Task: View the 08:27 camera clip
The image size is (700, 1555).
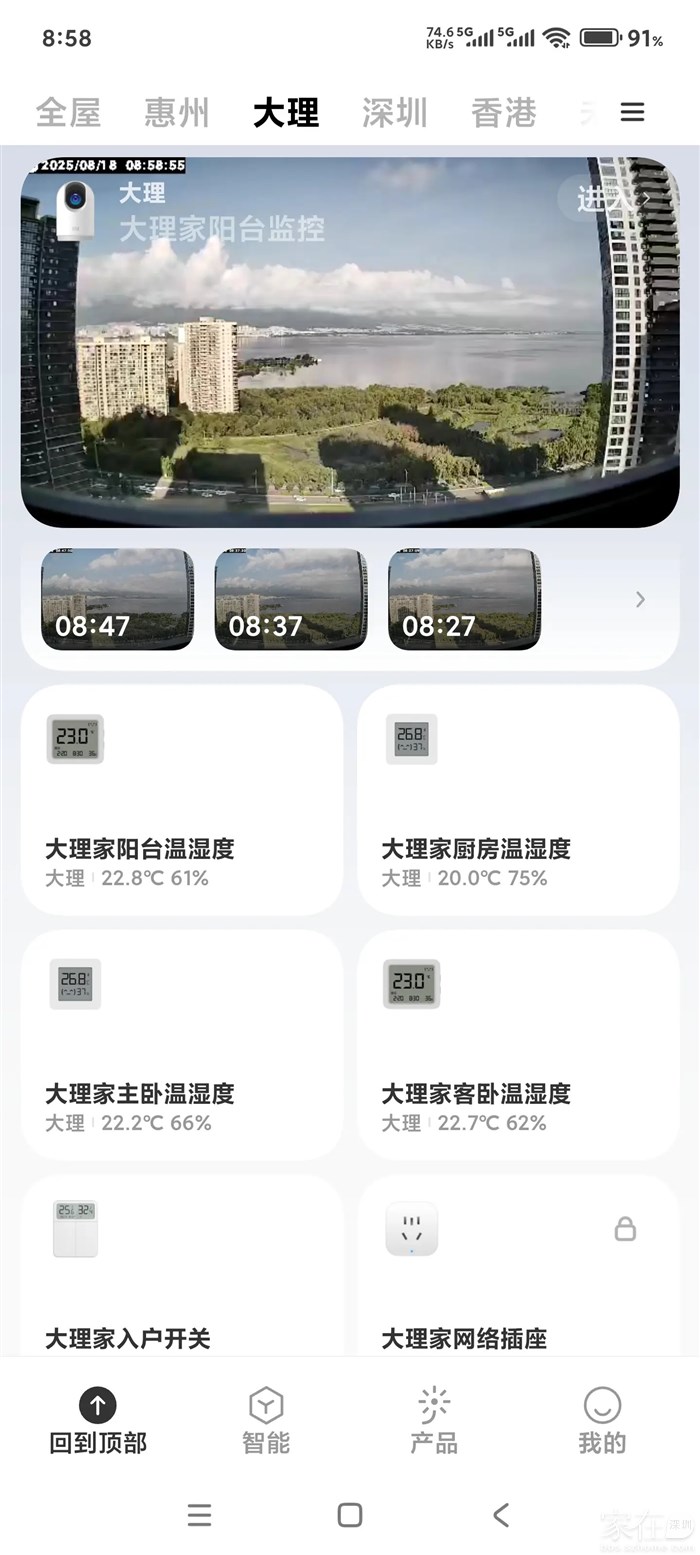Action: pos(464,600)
